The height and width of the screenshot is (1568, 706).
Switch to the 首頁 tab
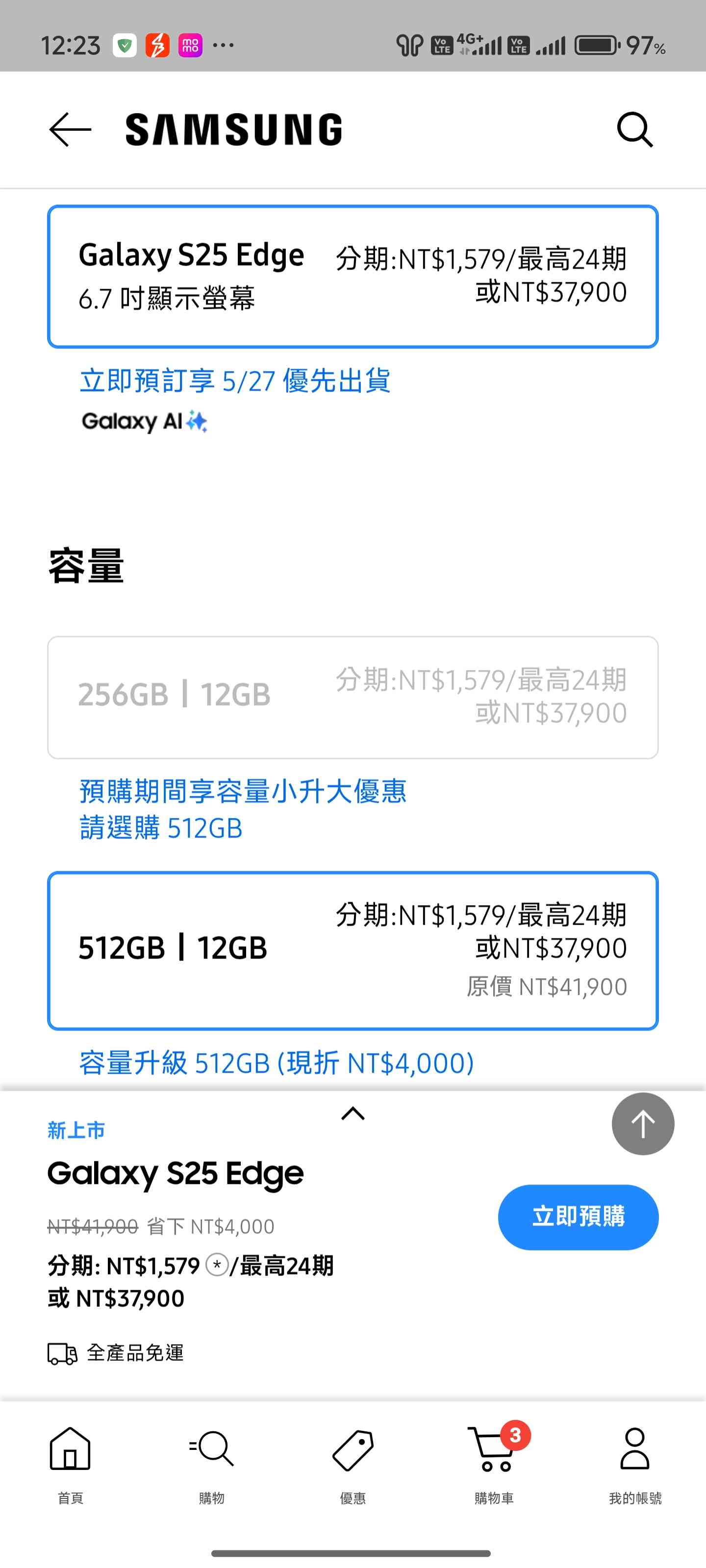point(70,1466)
